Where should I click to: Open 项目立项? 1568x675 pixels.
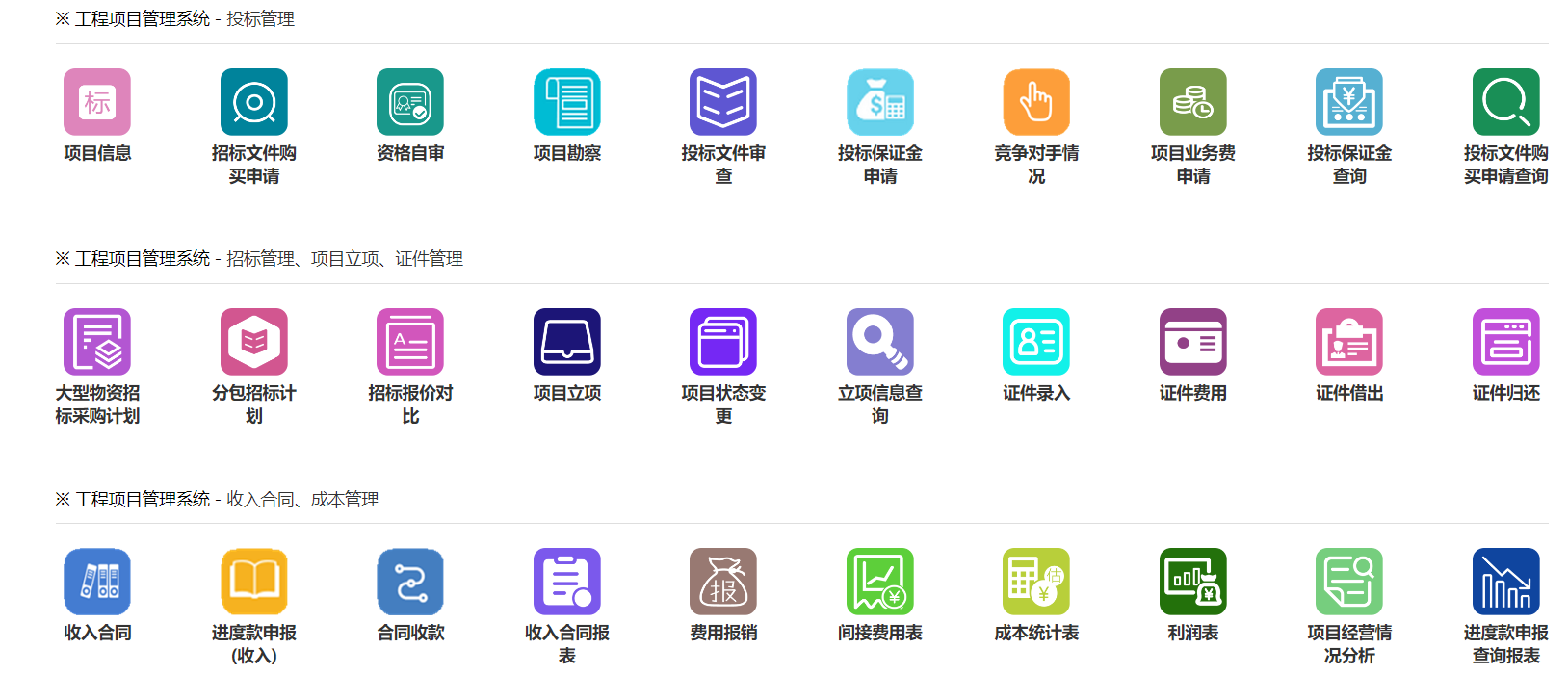tap(567, 342)
